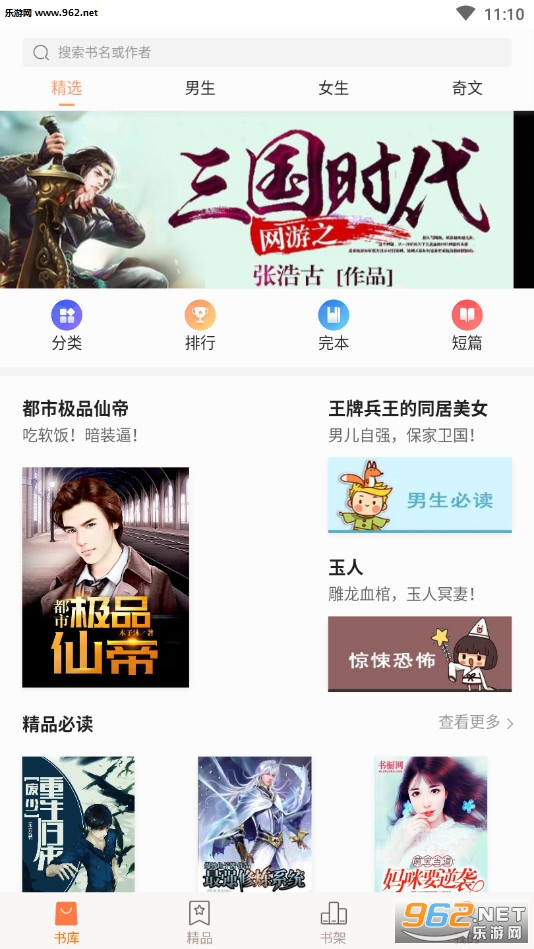
Task: Open the 男生必读 banner
Action: pos(420,494)
